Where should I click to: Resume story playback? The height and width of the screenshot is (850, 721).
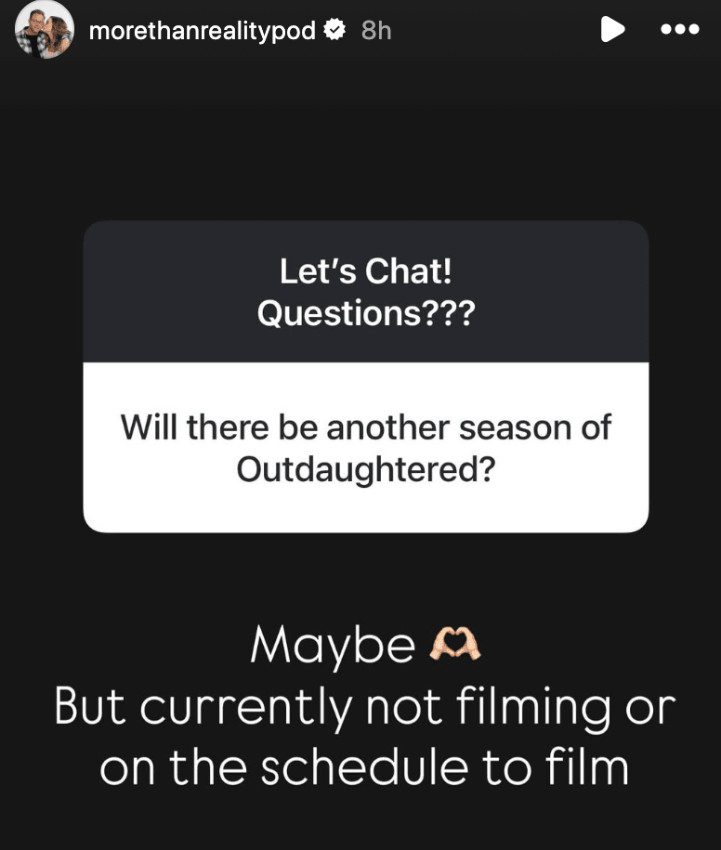coord(611,31)
